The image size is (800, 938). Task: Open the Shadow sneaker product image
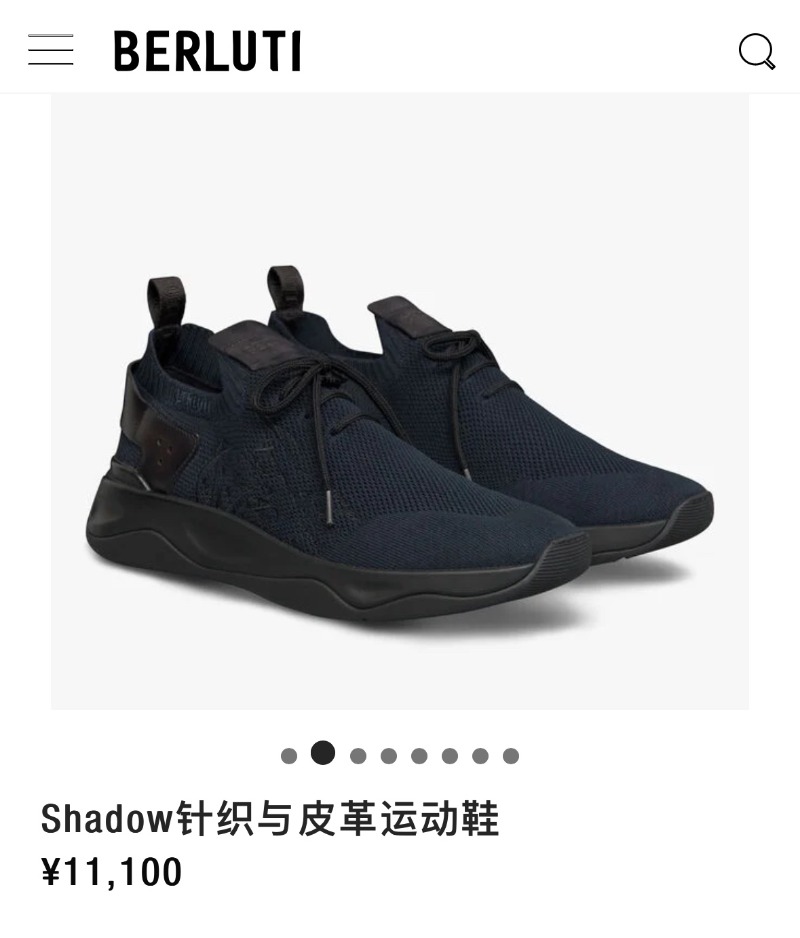(x=400, y=420)
